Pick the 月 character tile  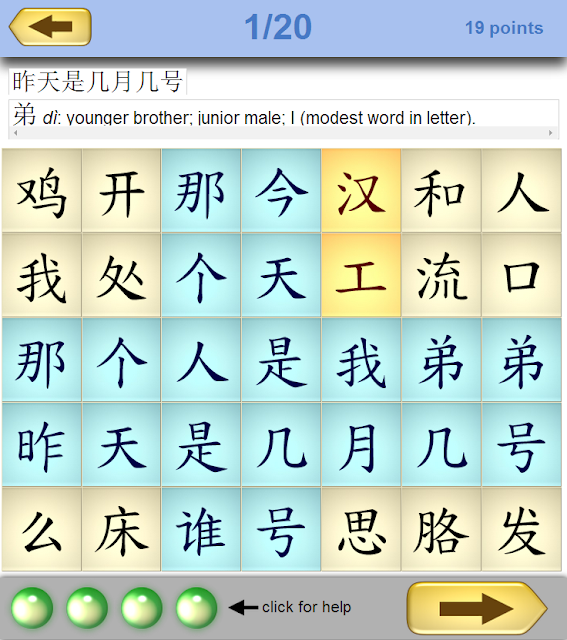[x=361, y=444]
